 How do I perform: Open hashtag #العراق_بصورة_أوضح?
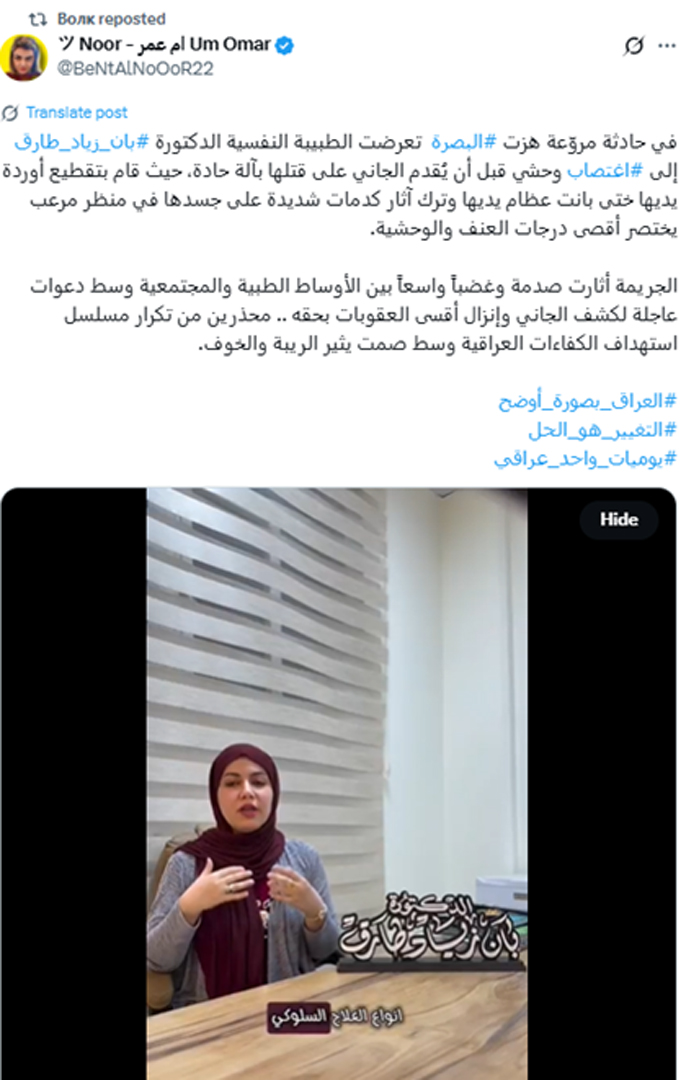coord(587,402)
